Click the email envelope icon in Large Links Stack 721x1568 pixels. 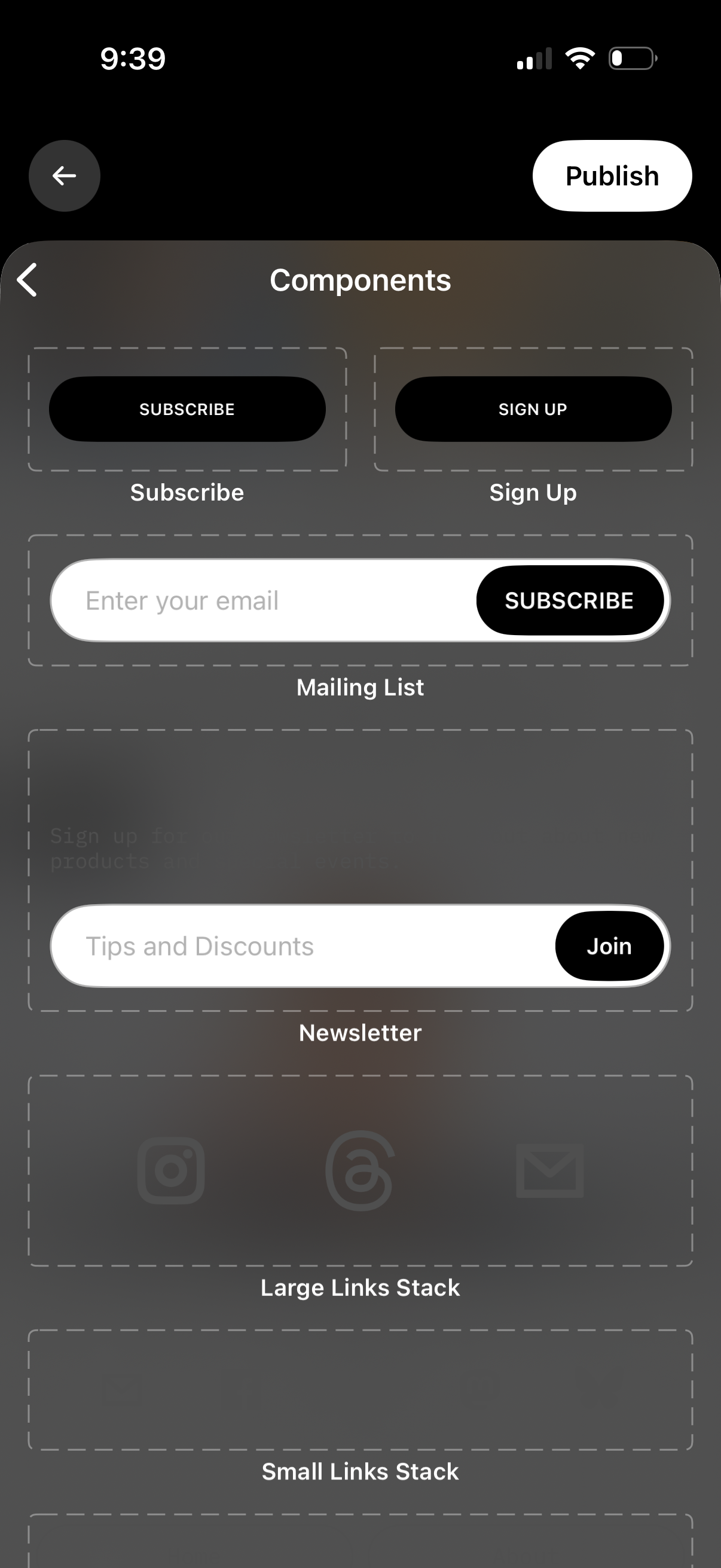click(549, 1170)
